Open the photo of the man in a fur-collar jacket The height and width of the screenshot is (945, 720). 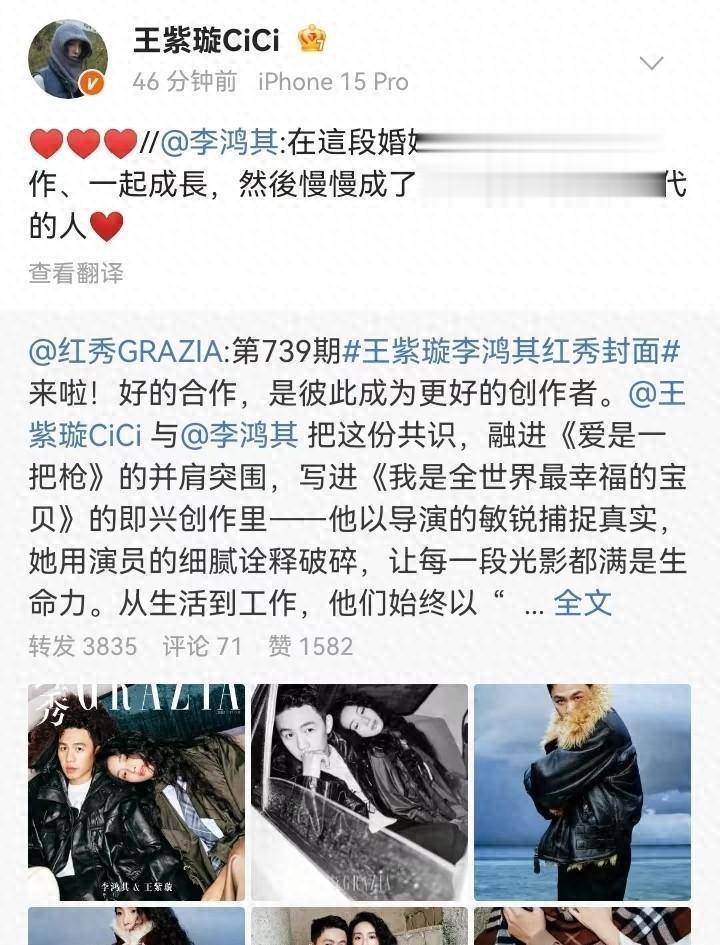[x=582, y=791]
